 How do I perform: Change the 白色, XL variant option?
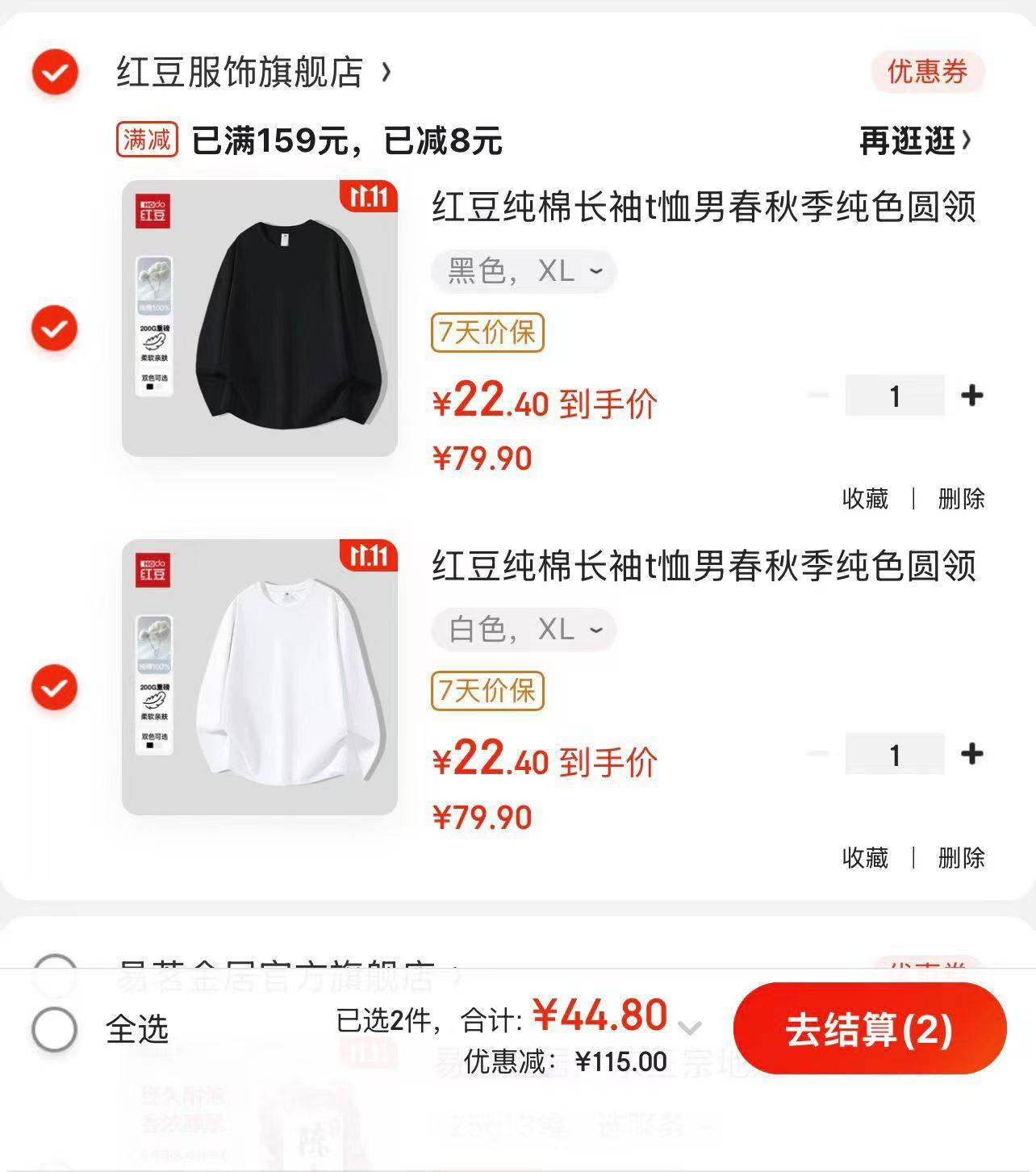click(x=524, y=630)
